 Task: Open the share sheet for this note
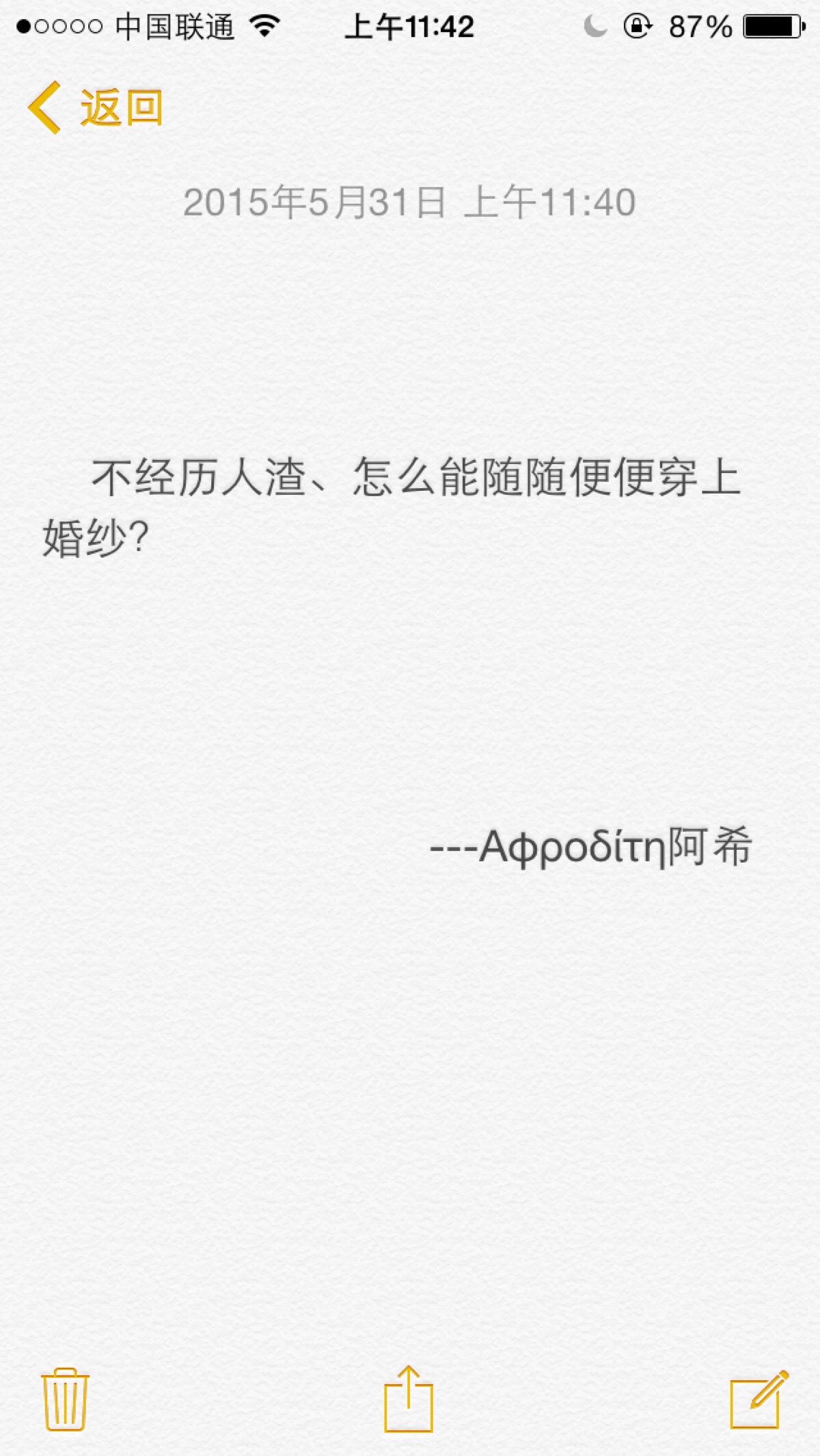pos(409,1399)
